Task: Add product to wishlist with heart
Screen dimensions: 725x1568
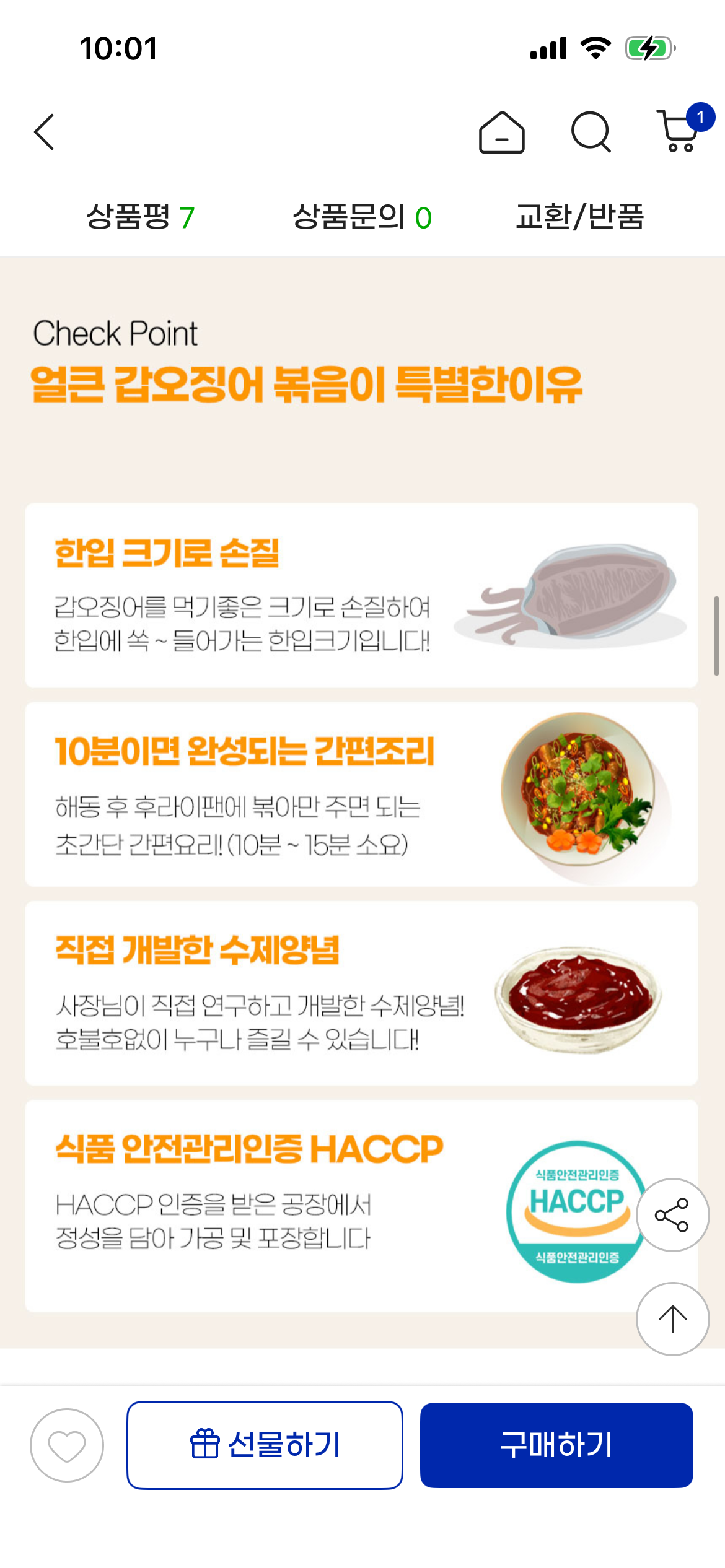Action: tap(67, 1445)
